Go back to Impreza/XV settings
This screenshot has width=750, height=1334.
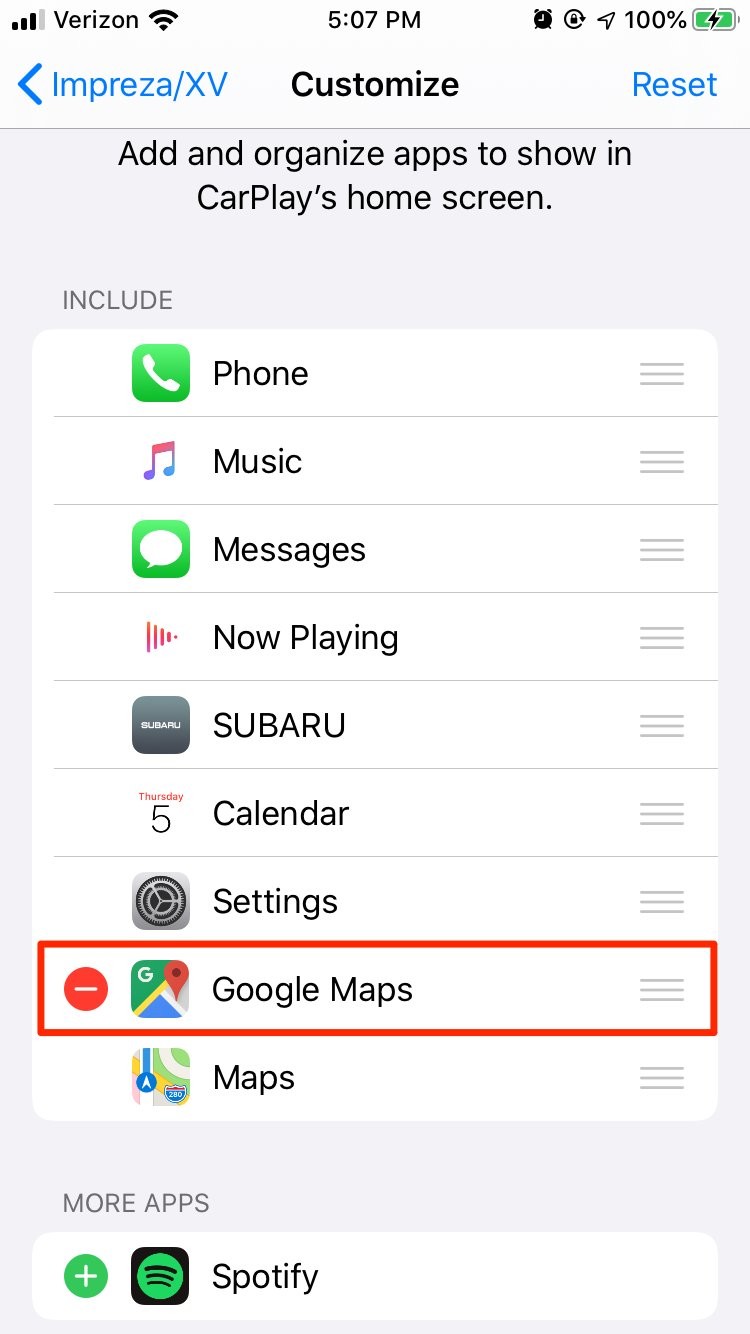[122, 85]
